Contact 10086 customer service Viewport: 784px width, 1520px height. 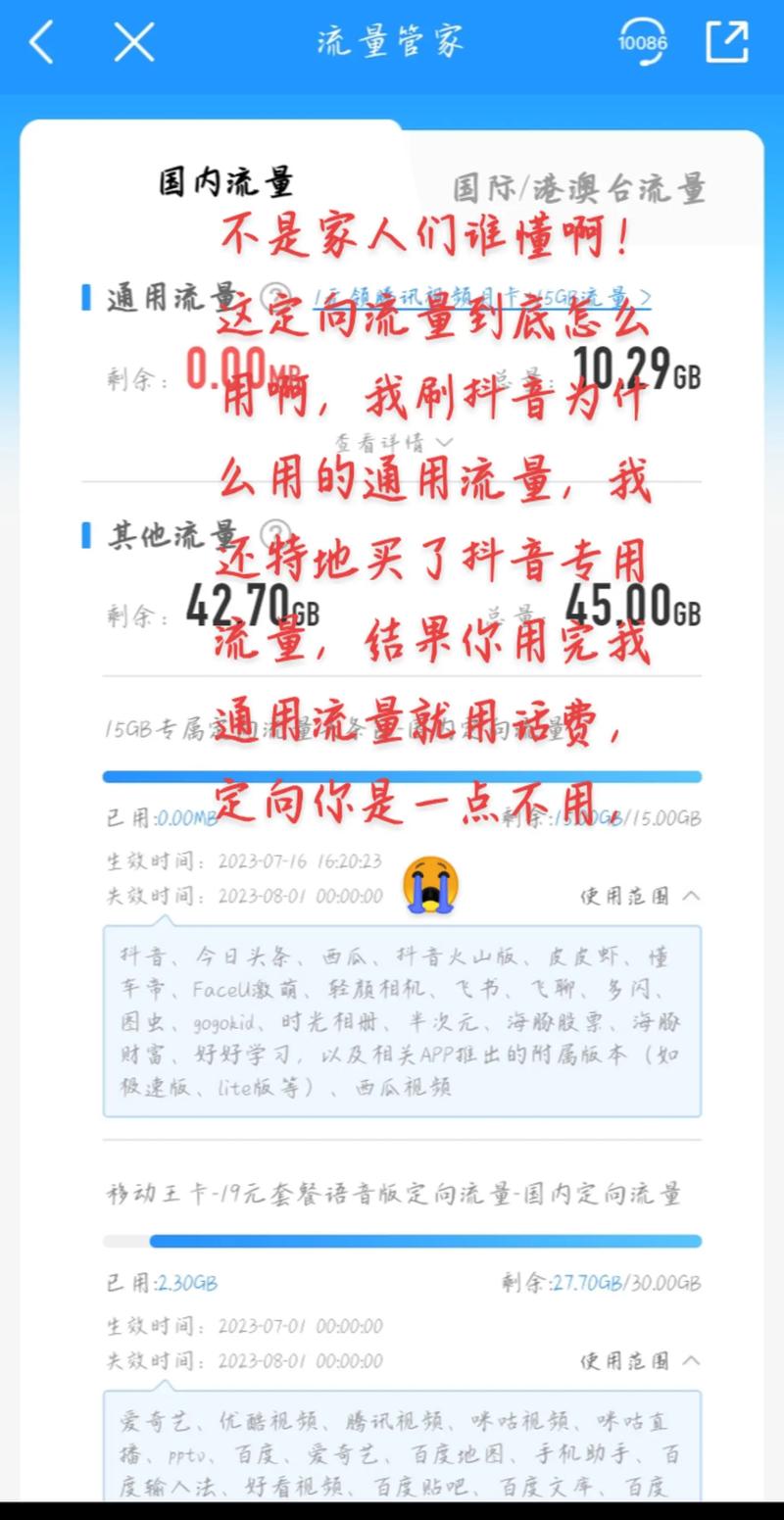pos(643,41)
